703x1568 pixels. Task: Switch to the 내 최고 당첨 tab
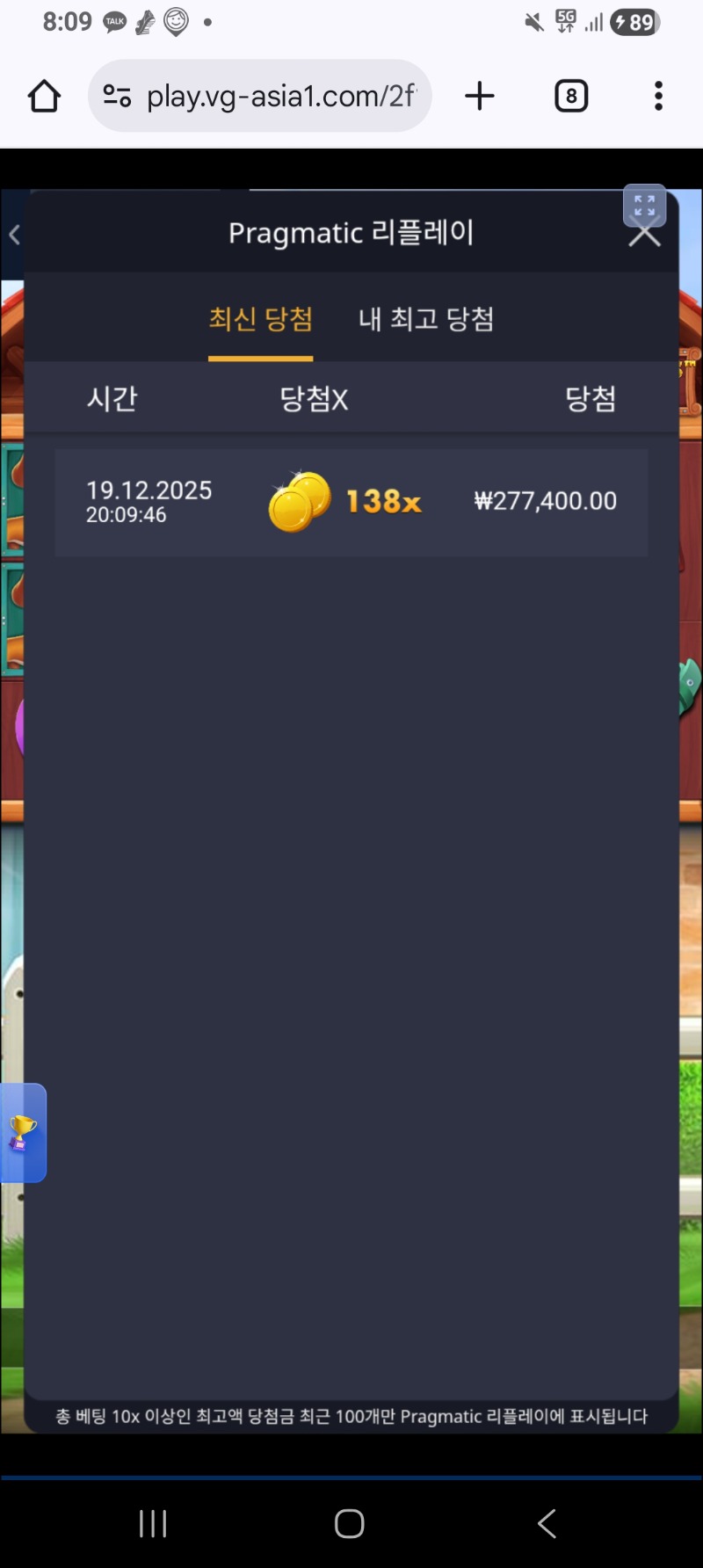coord(426,319)
